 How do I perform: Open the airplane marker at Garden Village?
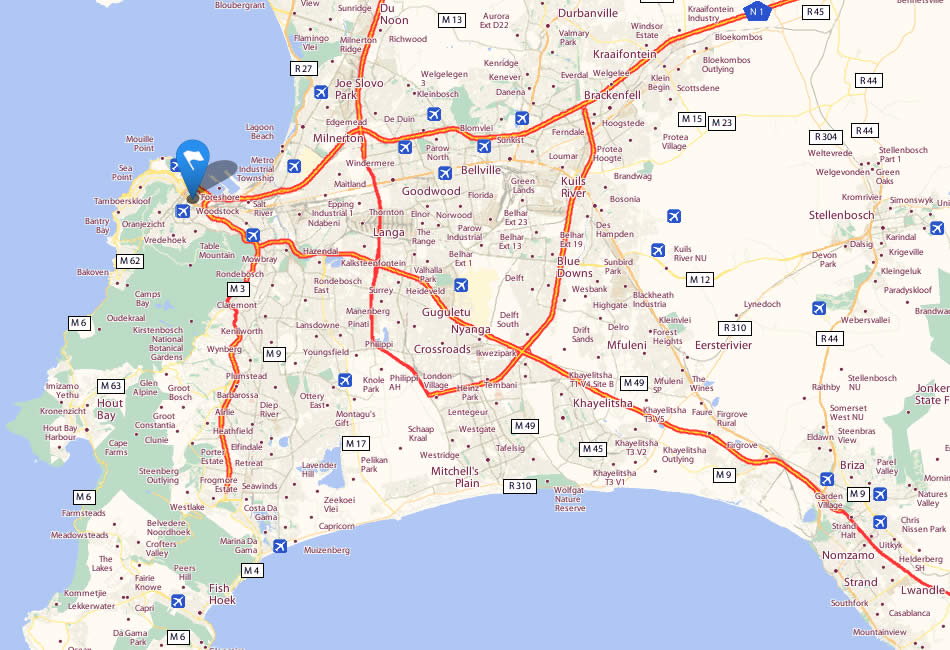[826, 480]
